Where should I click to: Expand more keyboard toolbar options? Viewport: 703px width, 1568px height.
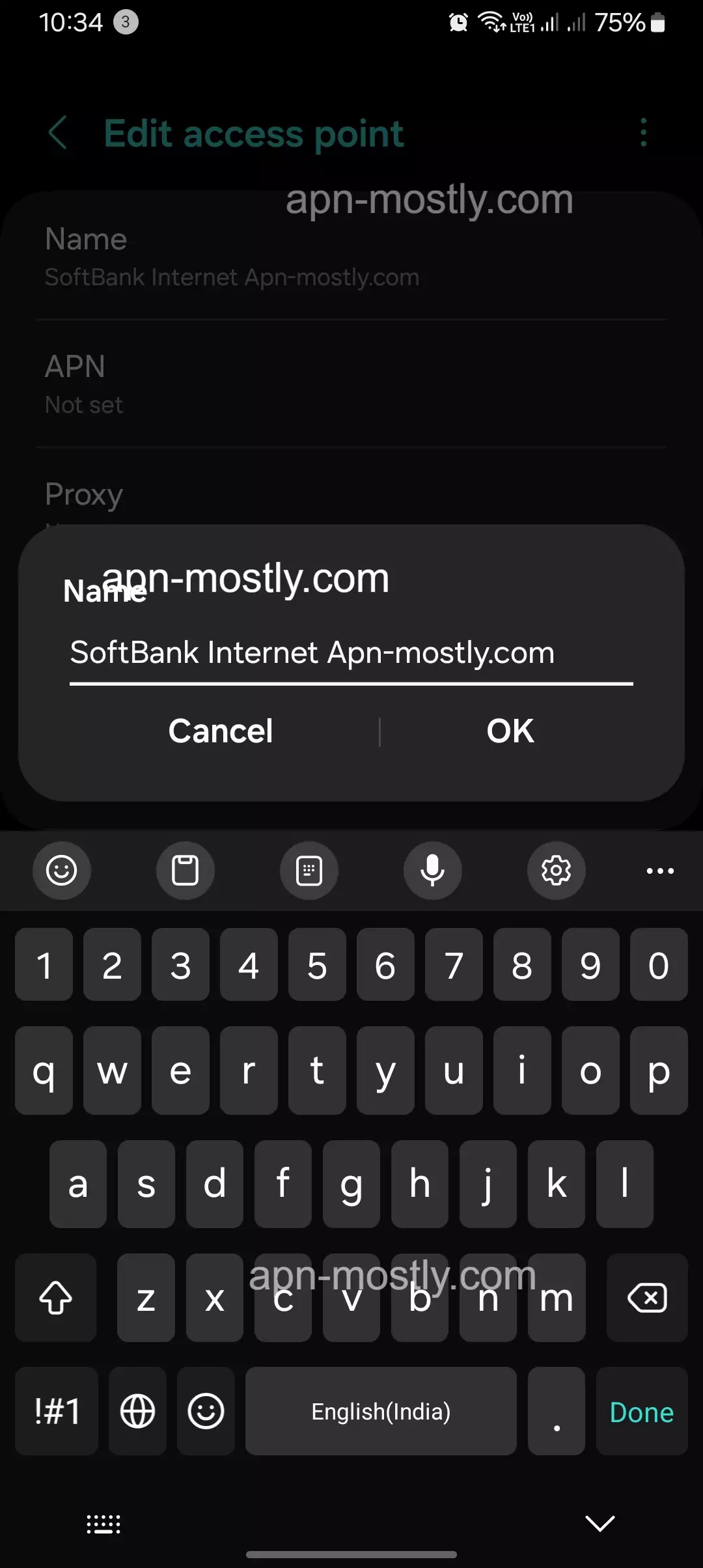click(x=660, y=871)
